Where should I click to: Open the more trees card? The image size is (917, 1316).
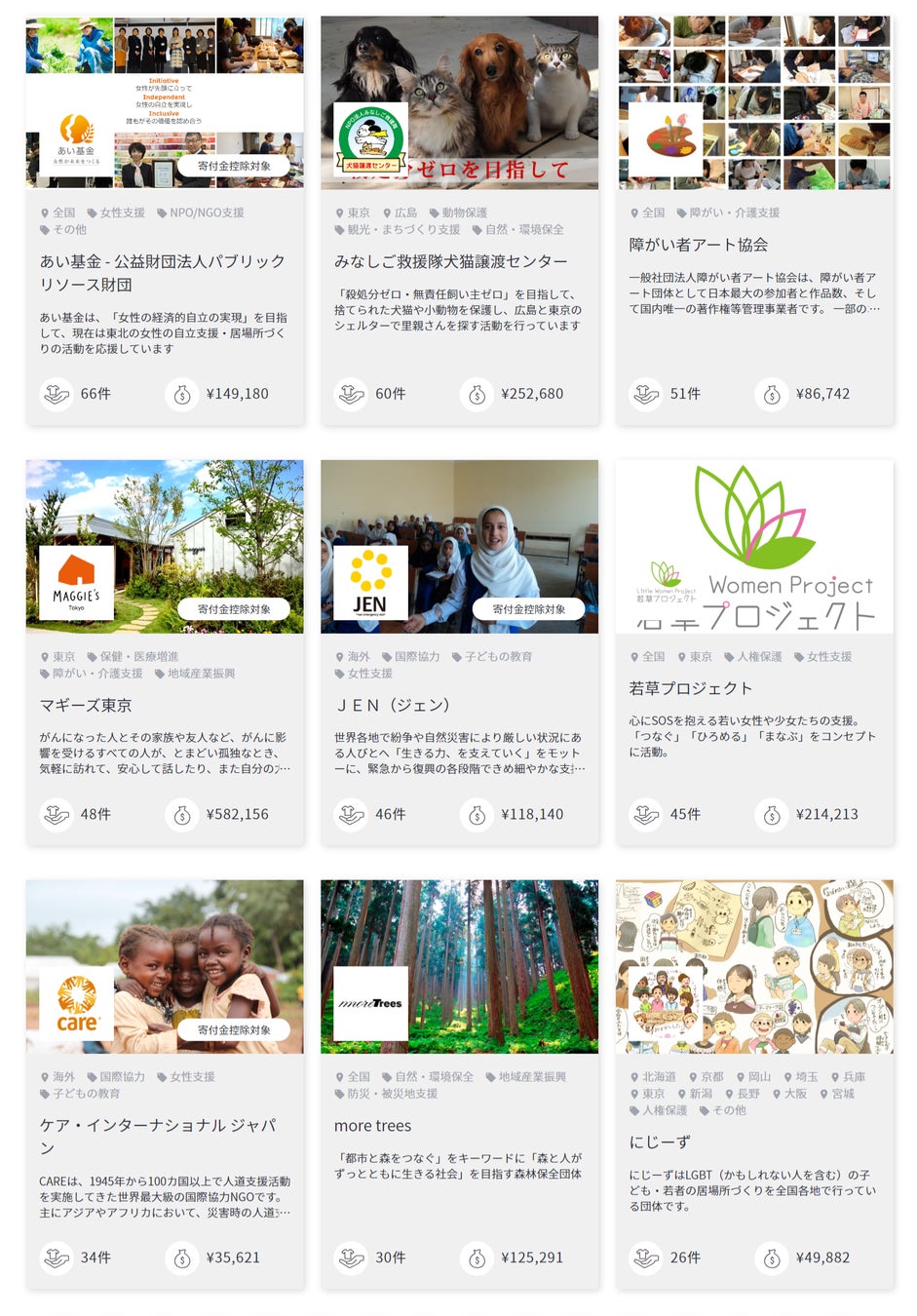pyautogui.click(x=372, y=1125)
